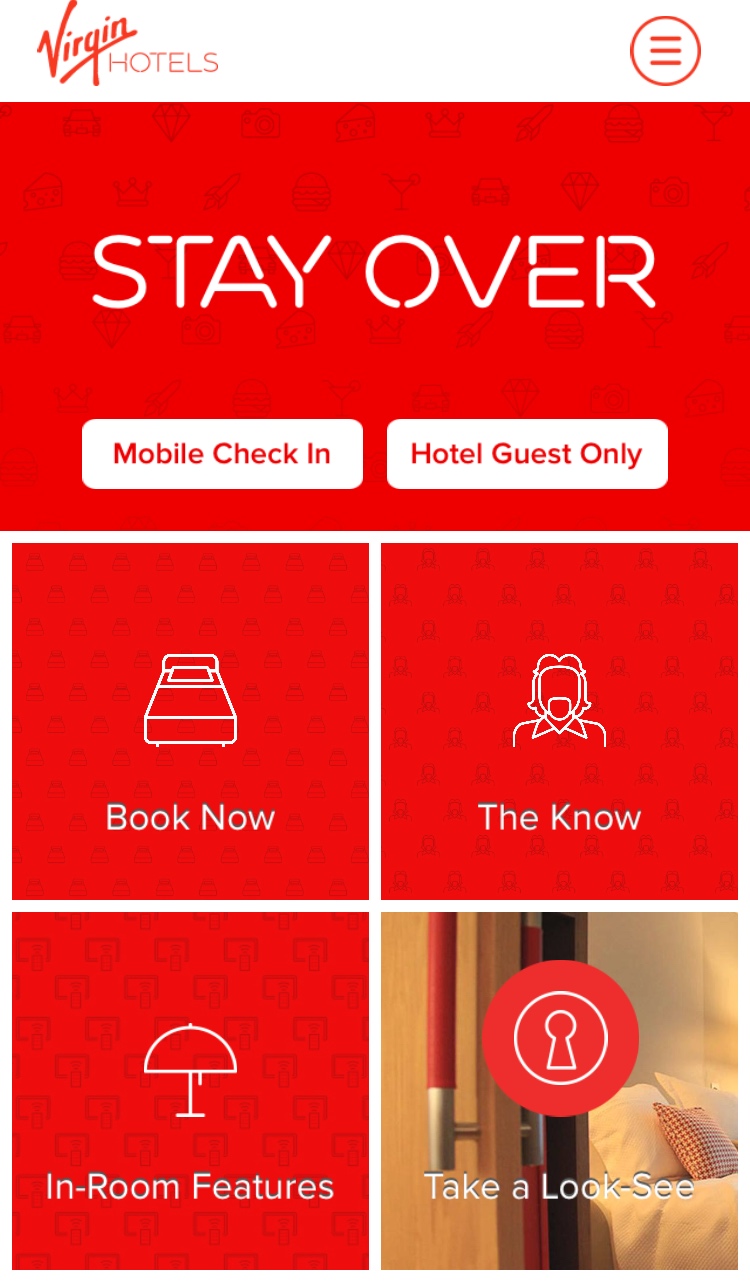The height and width of the screenshot is (1282, 750).
Task: Tap the Mobile Check In button
Action: click(222, 454)
